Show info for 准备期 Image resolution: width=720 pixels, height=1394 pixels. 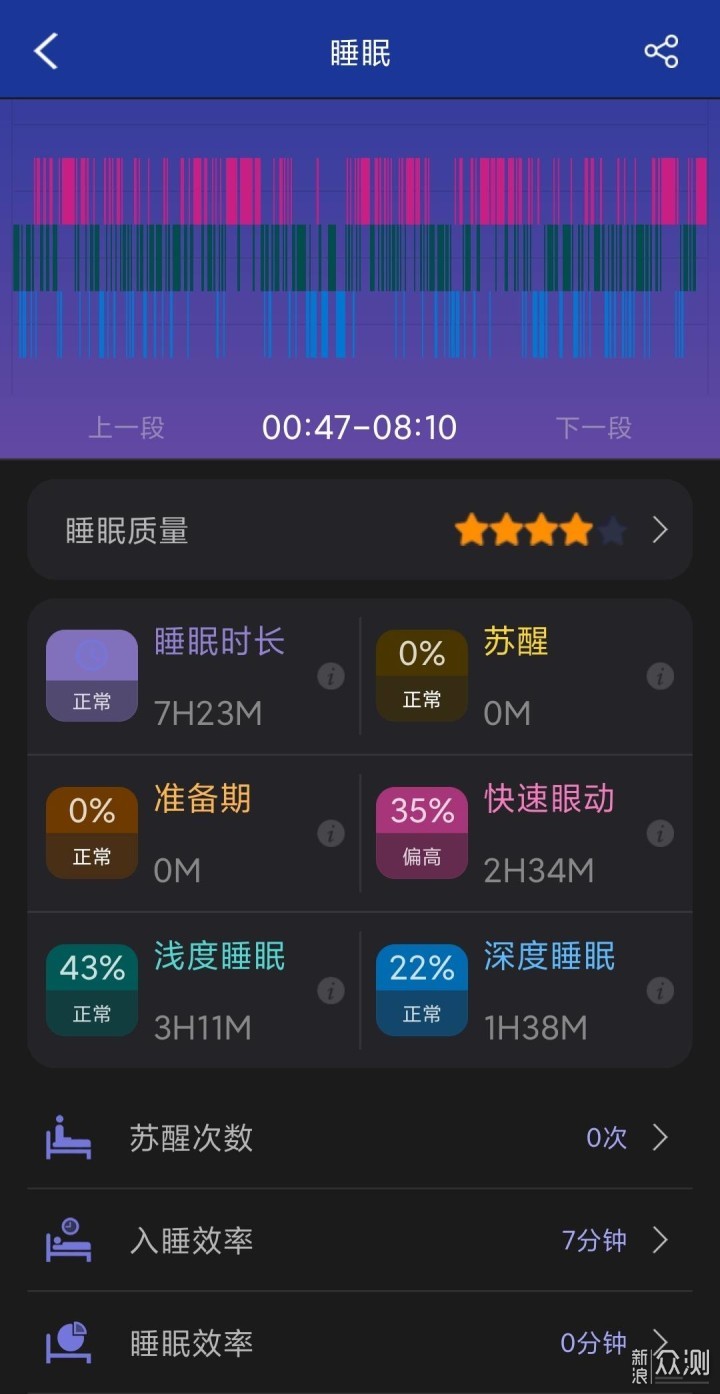pos(331,833)
